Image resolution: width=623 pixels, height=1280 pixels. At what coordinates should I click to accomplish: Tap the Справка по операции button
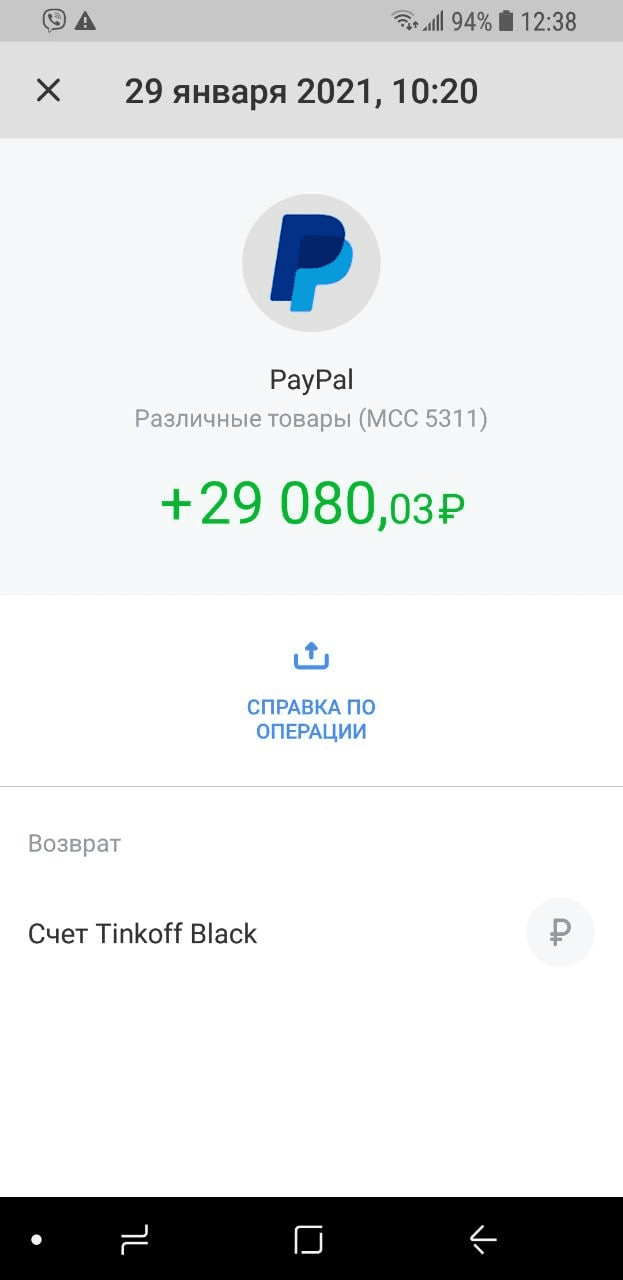(311, 691)
